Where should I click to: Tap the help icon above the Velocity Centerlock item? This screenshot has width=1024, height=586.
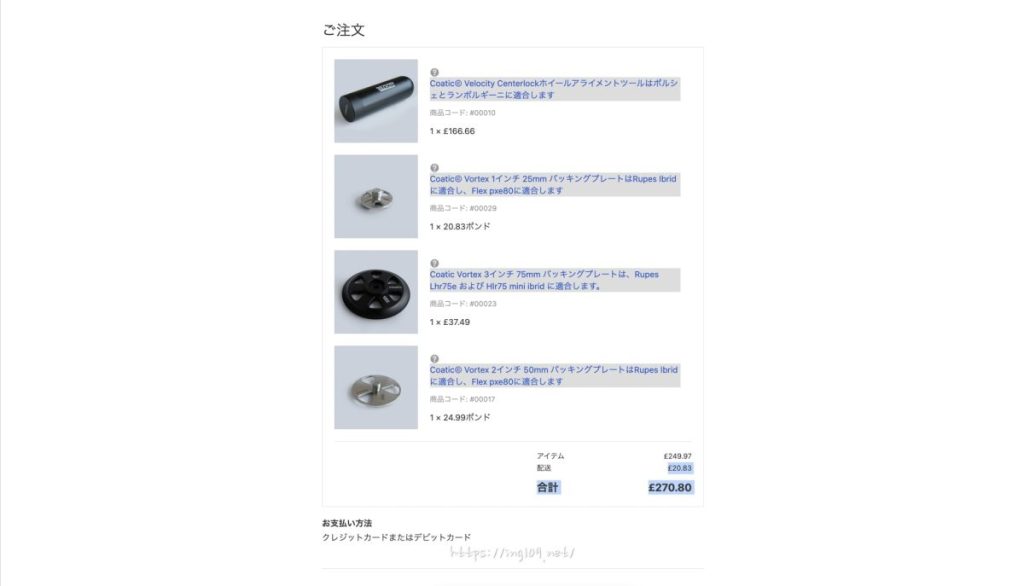point(434,72)
